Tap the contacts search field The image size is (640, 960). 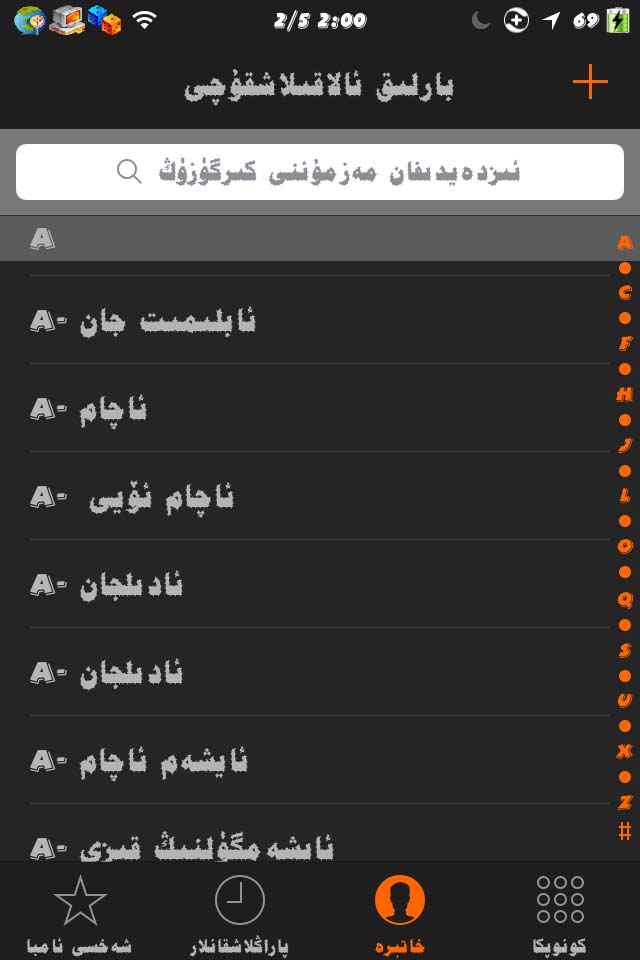pos(320,172)
